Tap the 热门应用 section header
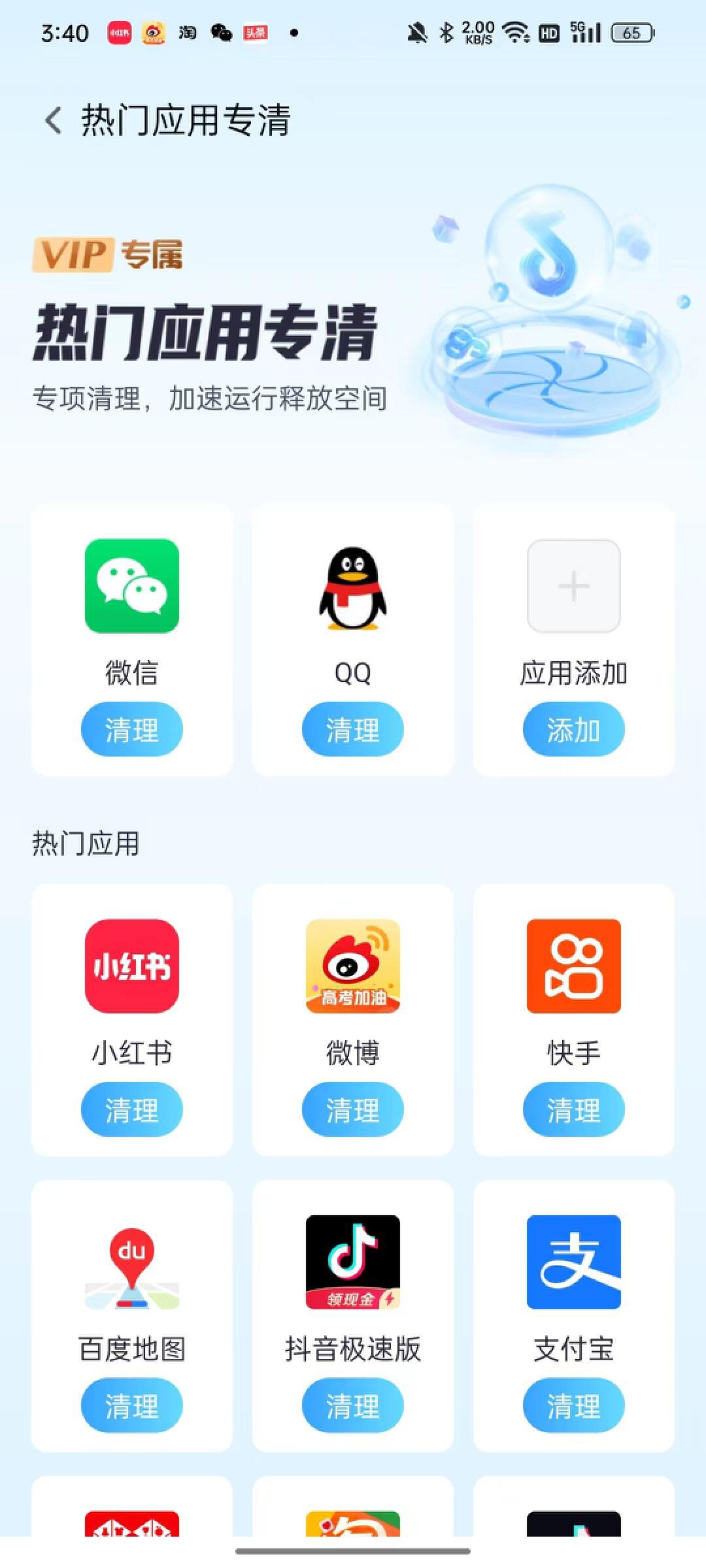706x1568 pixels. click(x=85, y=843)
